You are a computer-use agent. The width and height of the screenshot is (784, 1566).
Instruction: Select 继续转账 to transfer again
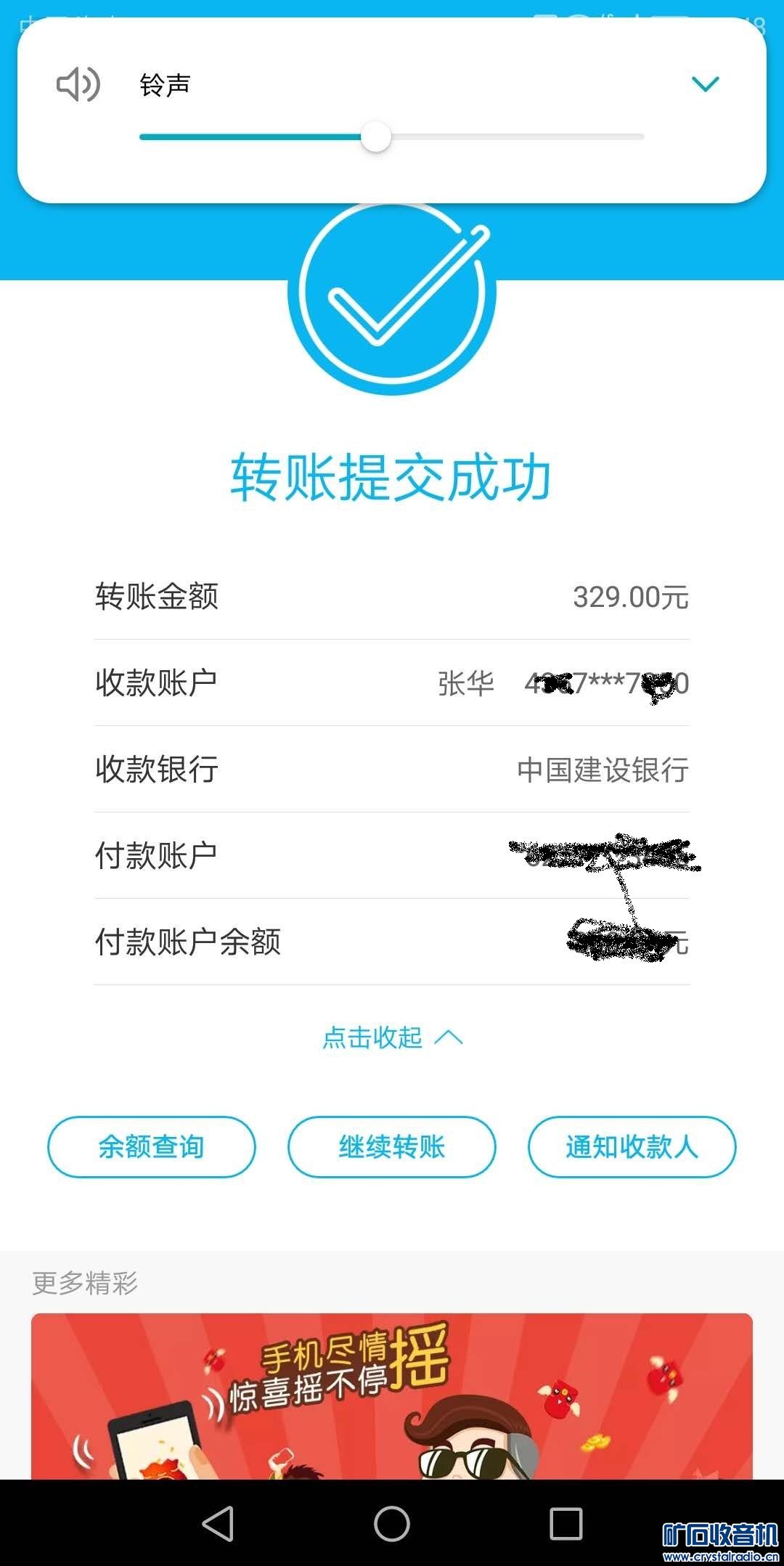[x=392, y=1146]
